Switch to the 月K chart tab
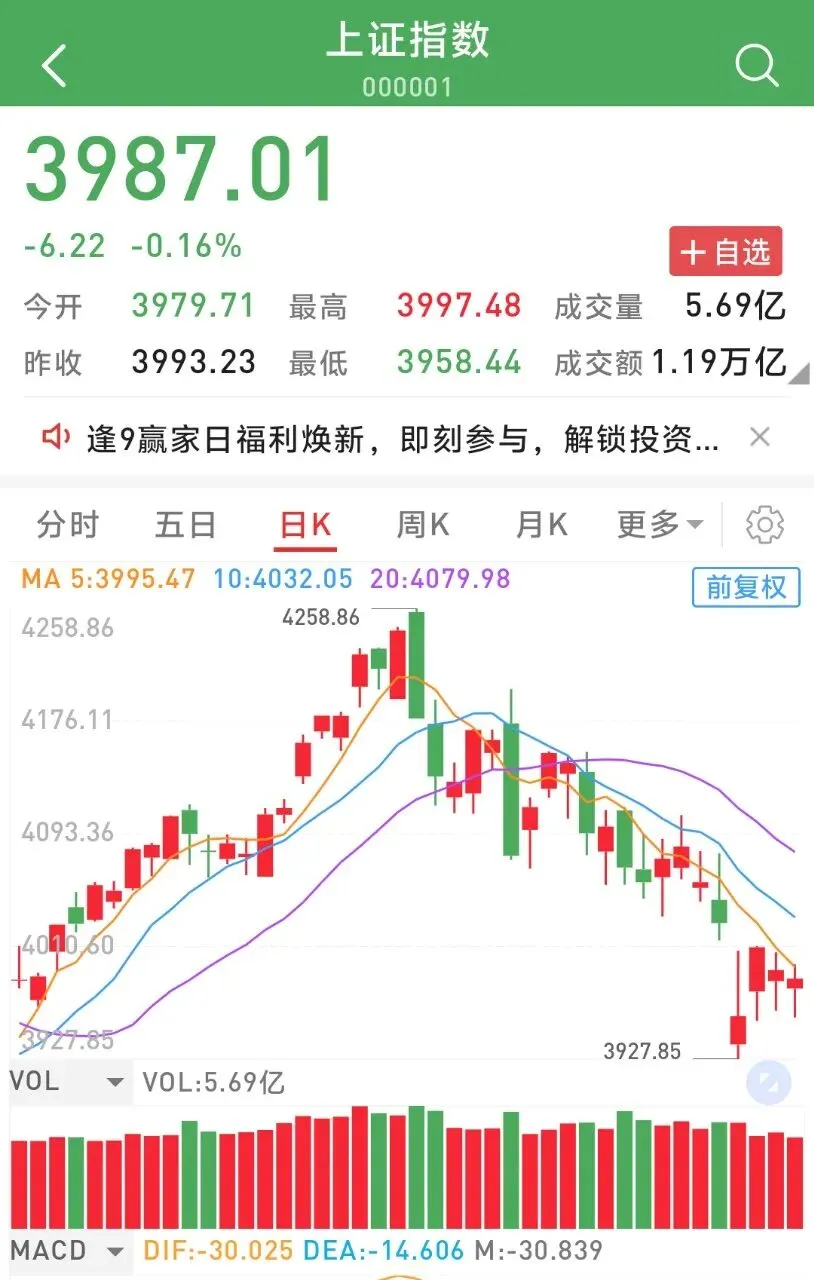Image resolution: width=814 pixels, height=1280 pixels. tap(542, 524)
